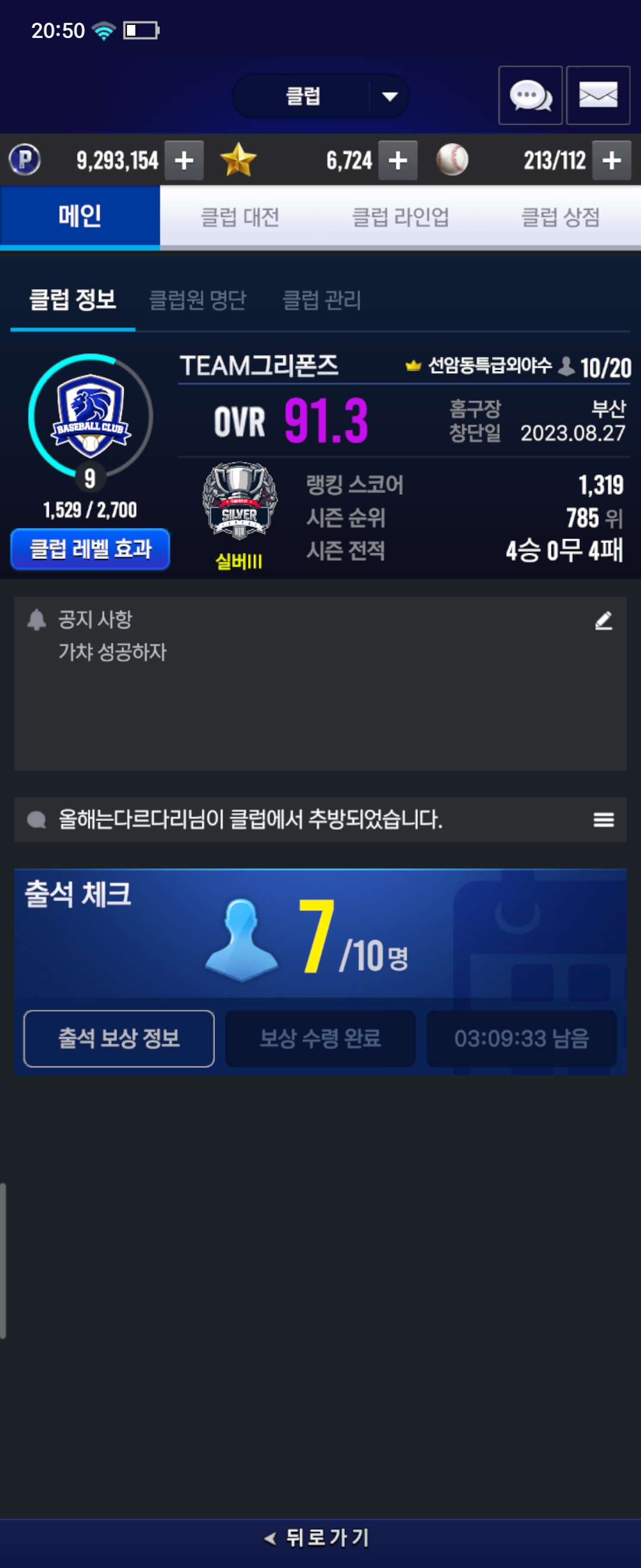
Task: Open the 클럽 관리 sub-tab
Action: pyautogui.click(x=322, y=299)
